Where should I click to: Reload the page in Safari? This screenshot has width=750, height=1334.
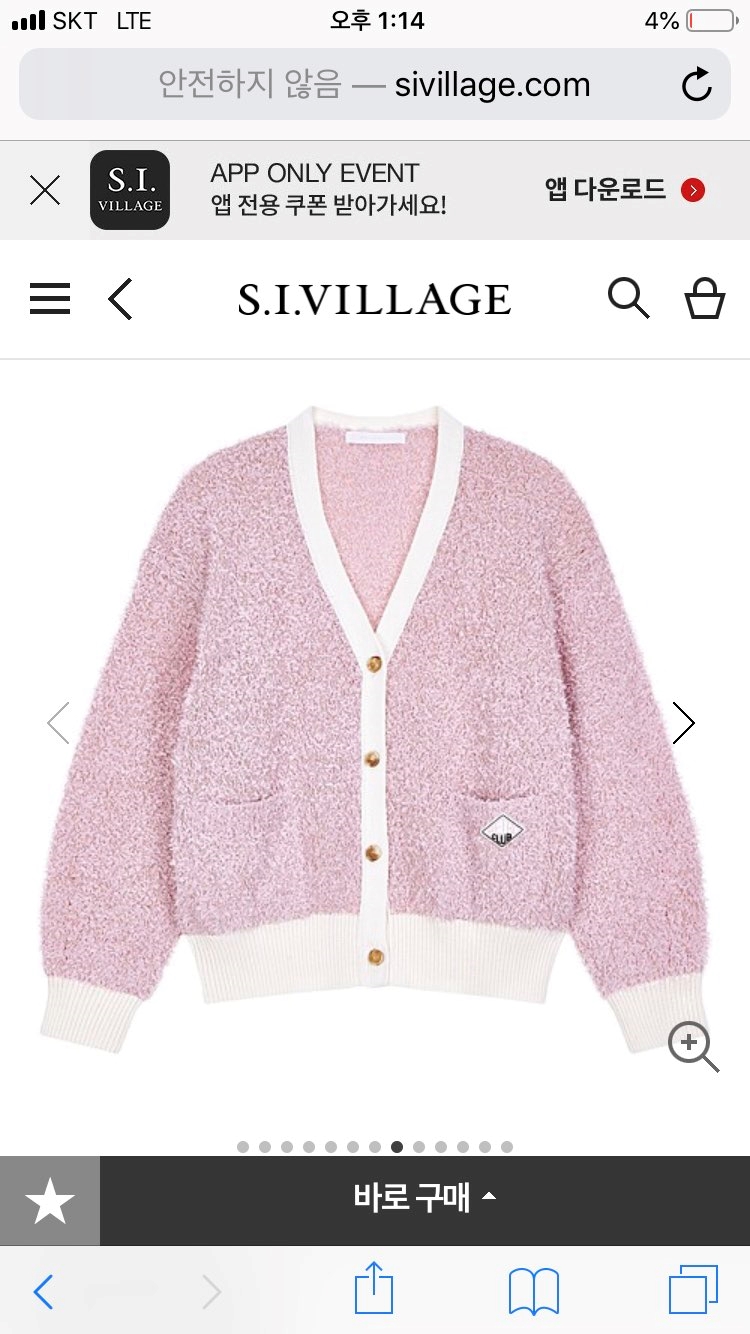[697, 85]
